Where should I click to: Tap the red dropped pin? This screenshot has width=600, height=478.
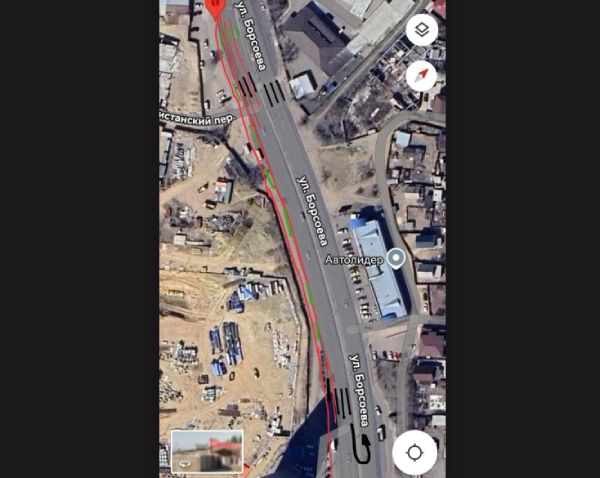216,9
